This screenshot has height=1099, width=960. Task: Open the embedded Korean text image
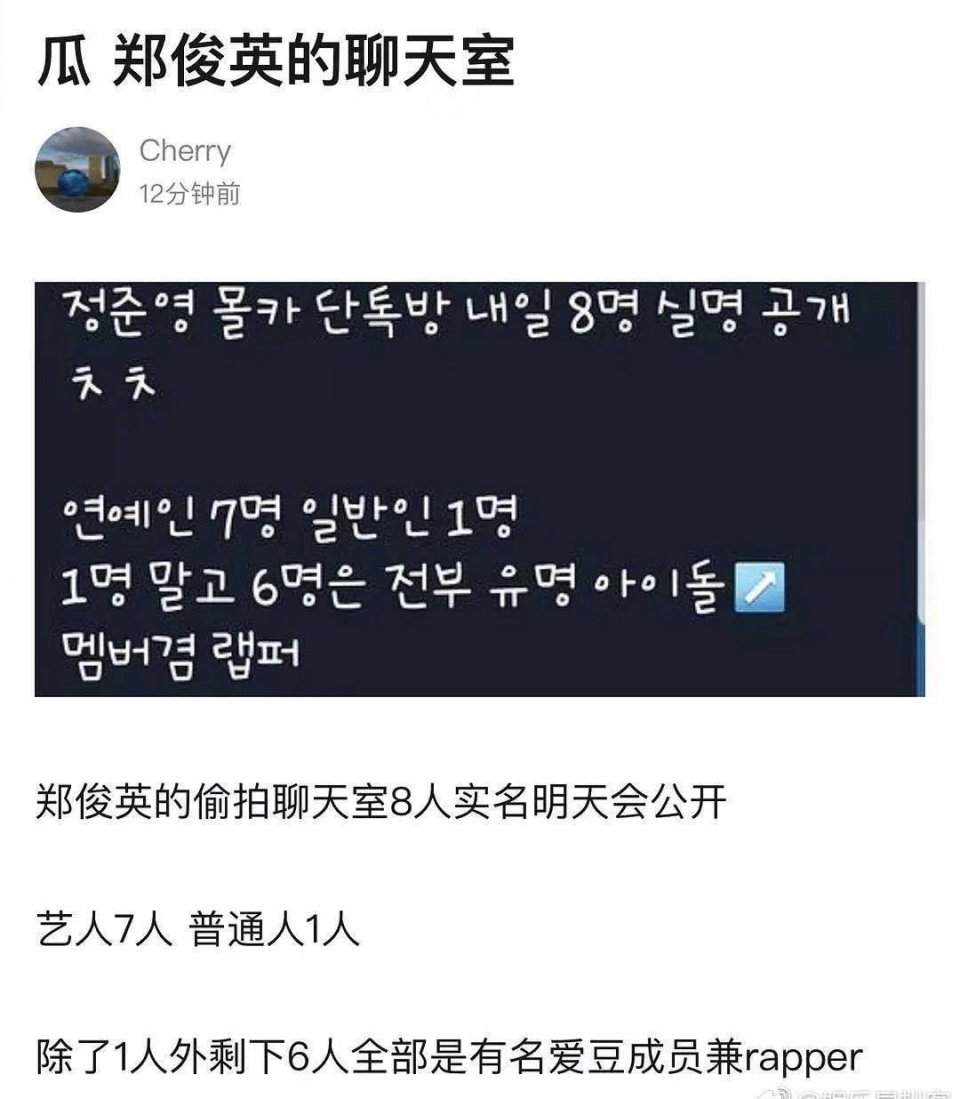[479, 489]
